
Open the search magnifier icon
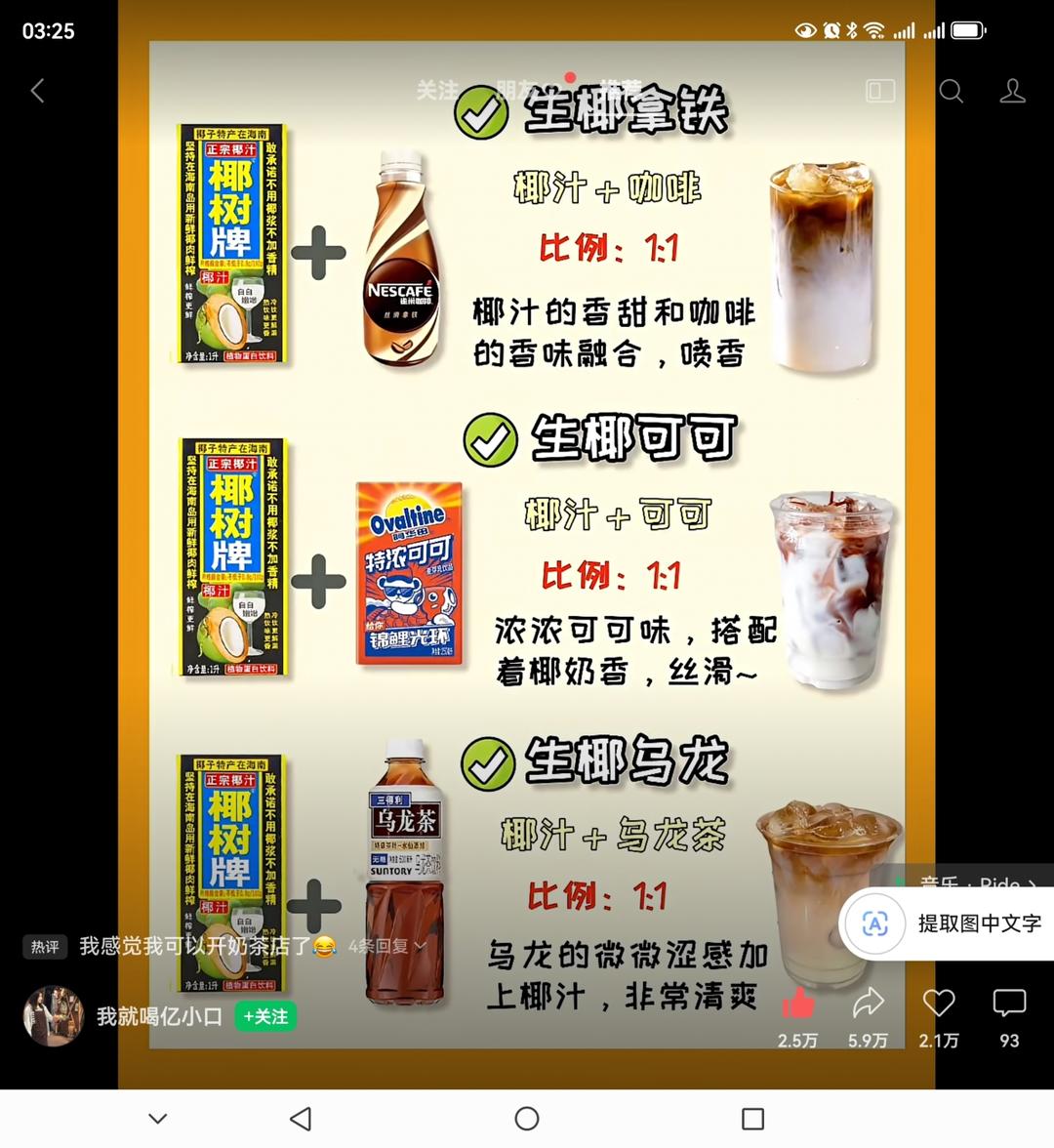tap(951, 91)
